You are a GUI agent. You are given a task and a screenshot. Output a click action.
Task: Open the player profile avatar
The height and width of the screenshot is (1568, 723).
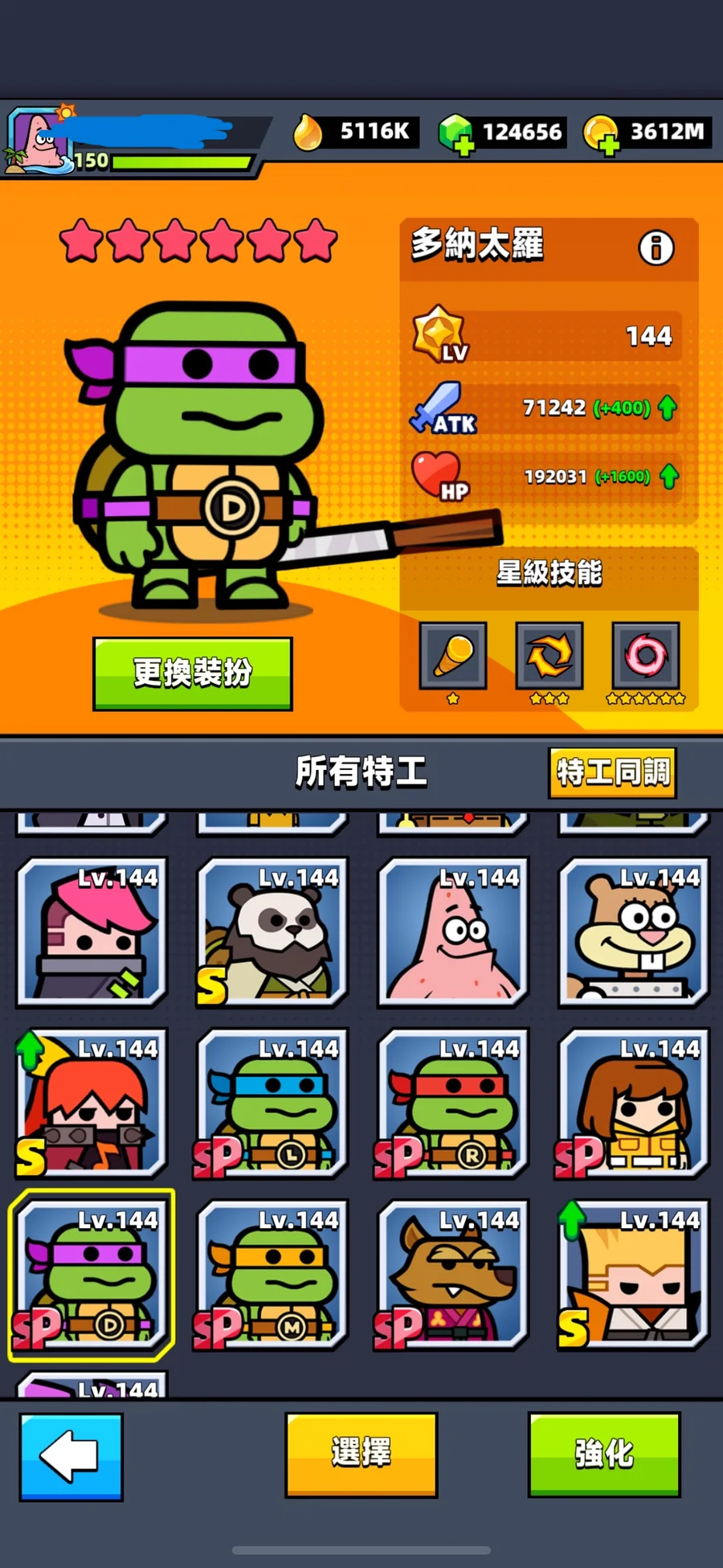pyautogui.click(x=38, y=139)
